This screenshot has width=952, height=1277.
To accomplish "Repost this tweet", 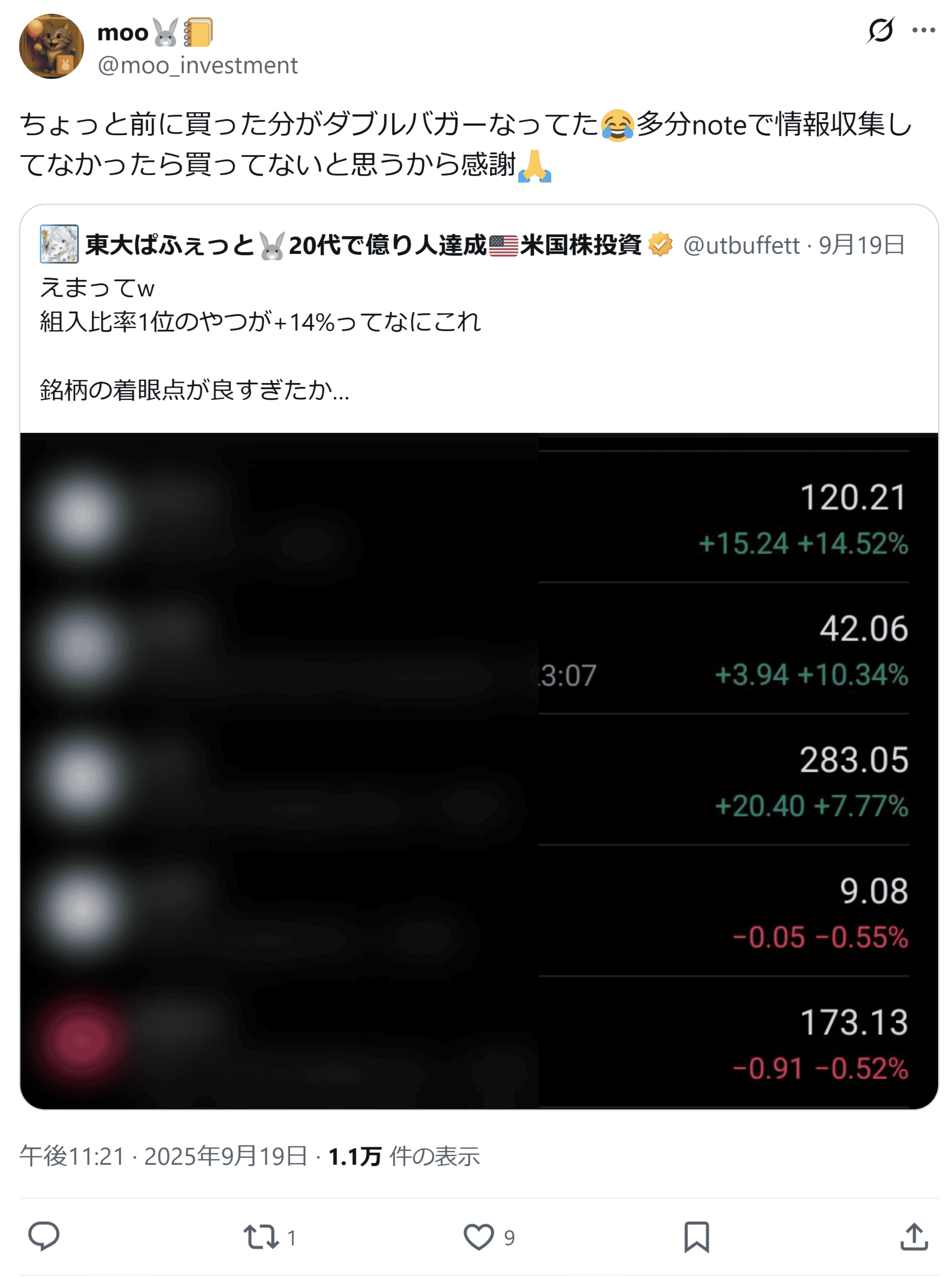I will (261, 1237).
